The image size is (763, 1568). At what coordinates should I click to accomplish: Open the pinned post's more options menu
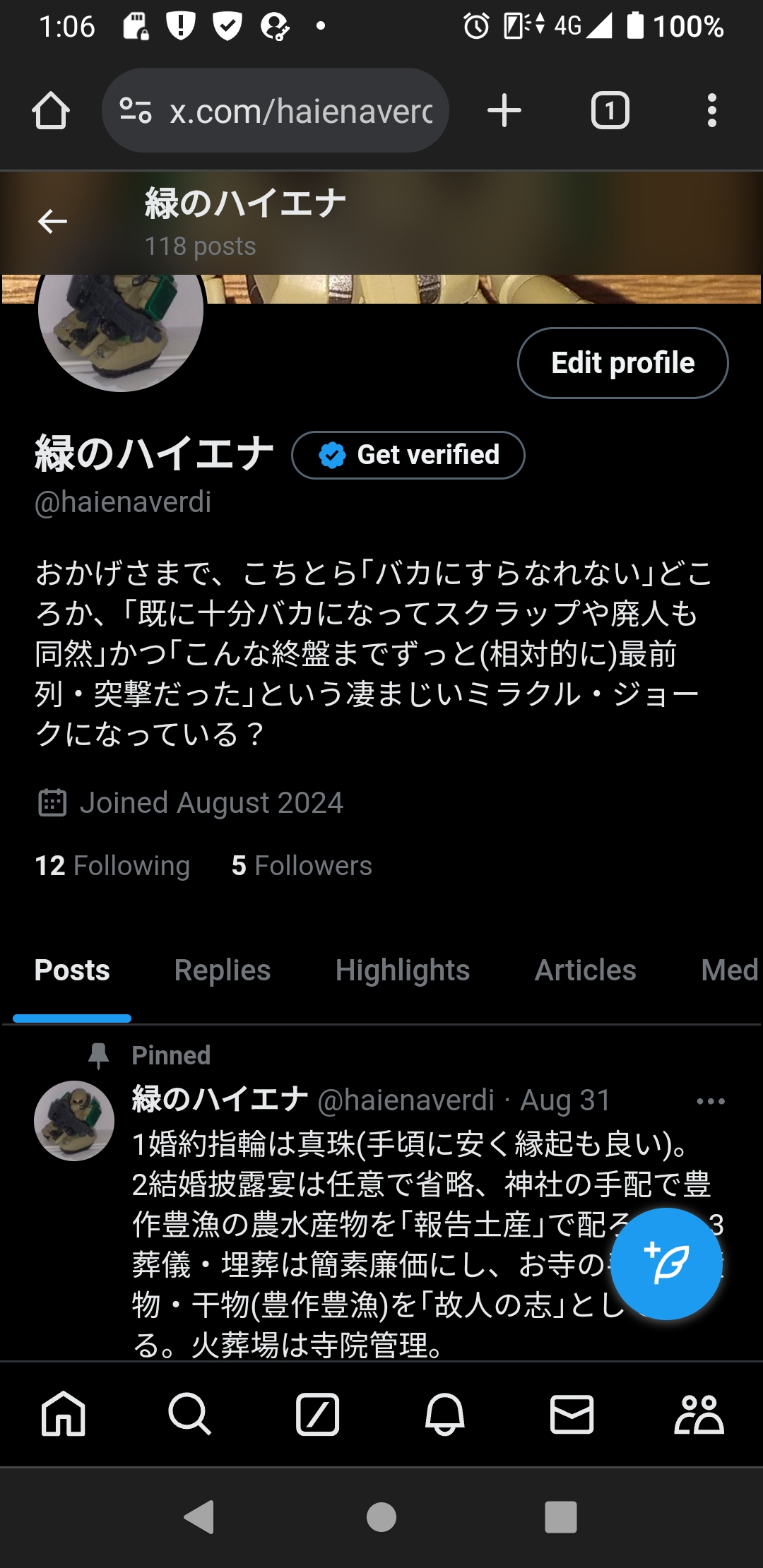[710, 1101]
